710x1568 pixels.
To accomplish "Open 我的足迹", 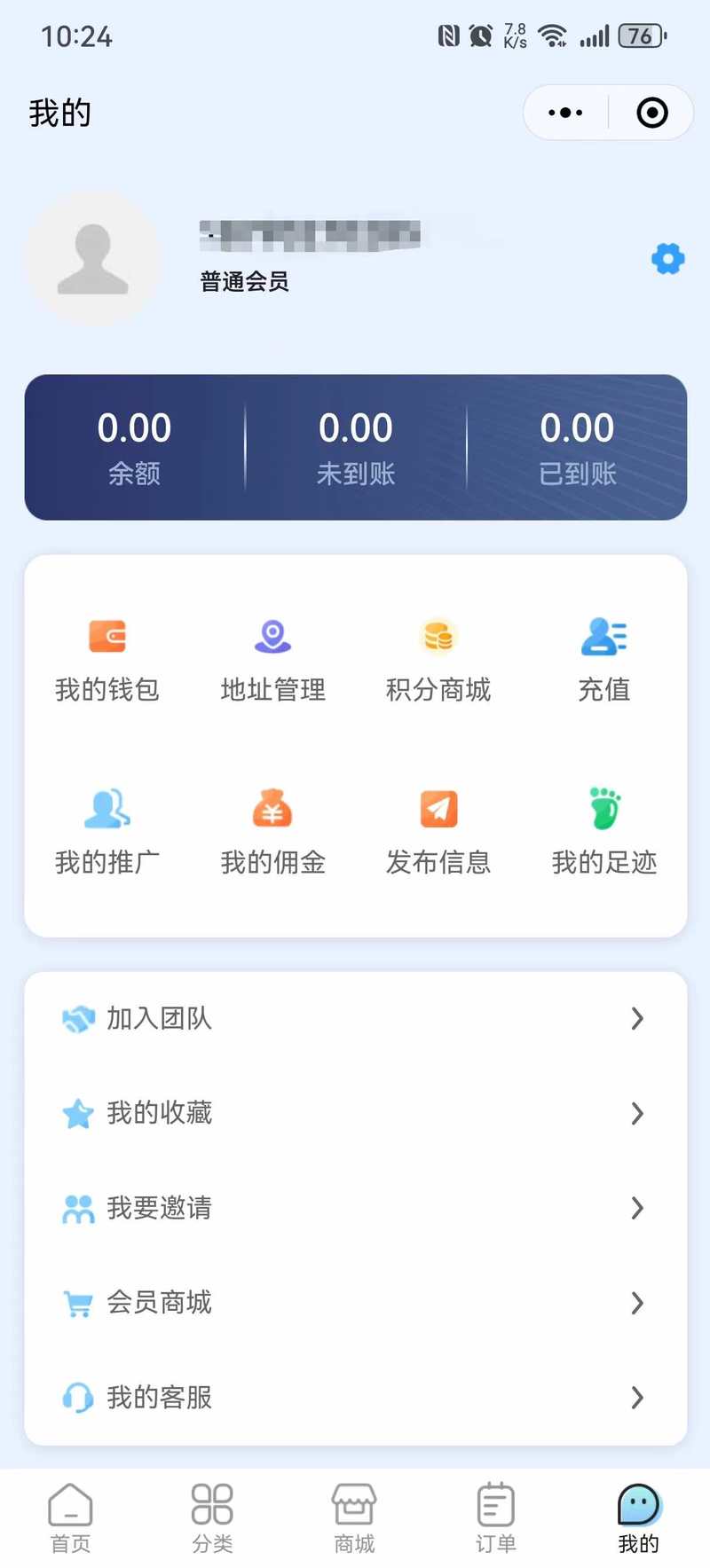I will [603, 832].
